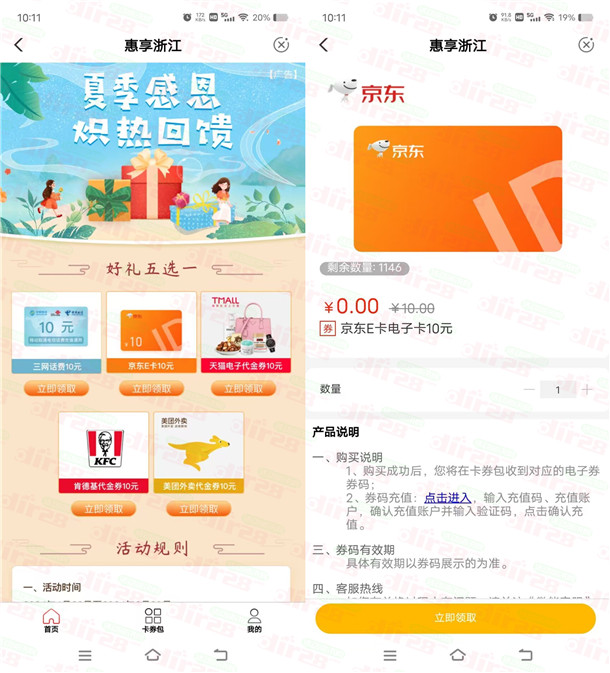Claim the 肯德基代金券10元 reward

[x=104, y=508]
